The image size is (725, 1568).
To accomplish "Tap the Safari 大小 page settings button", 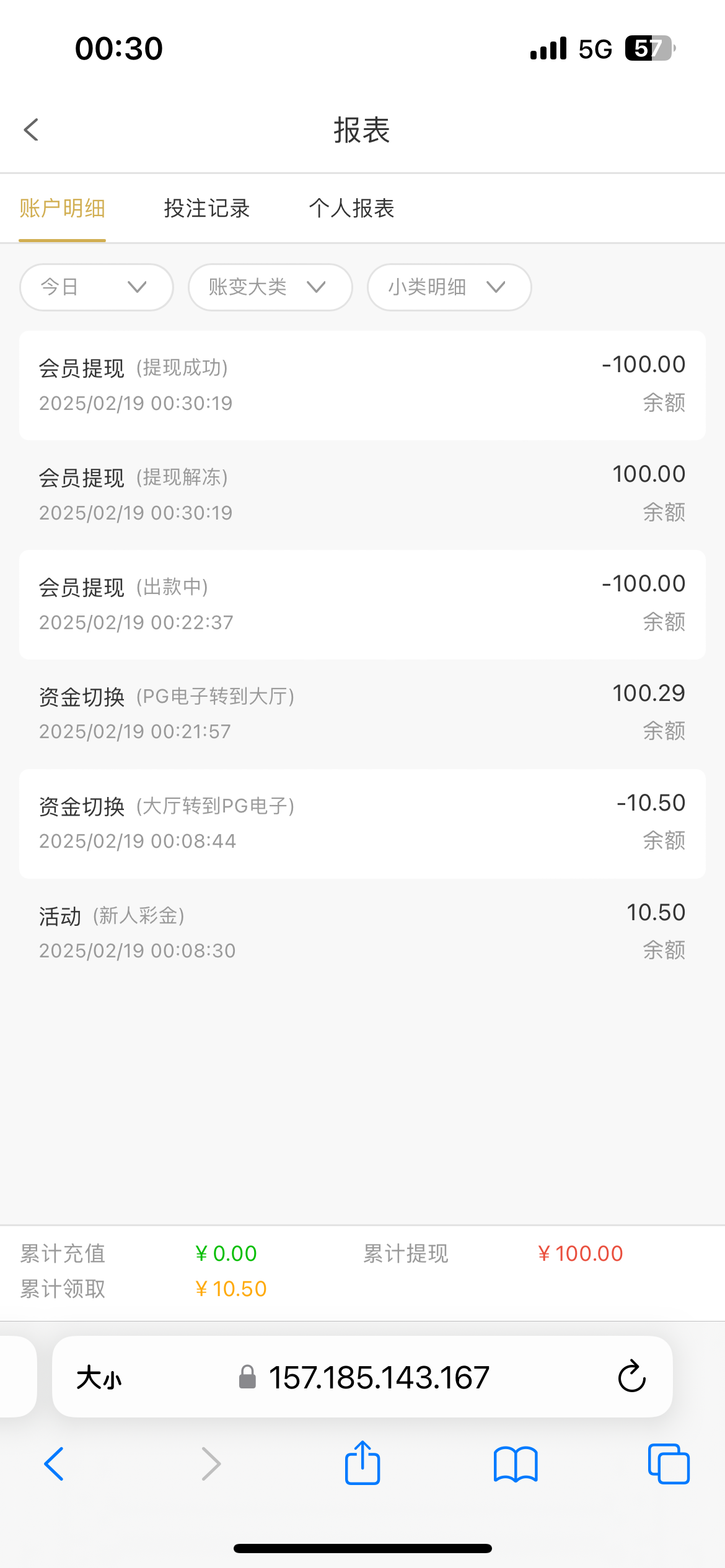I will click(x=99, y=1378).
